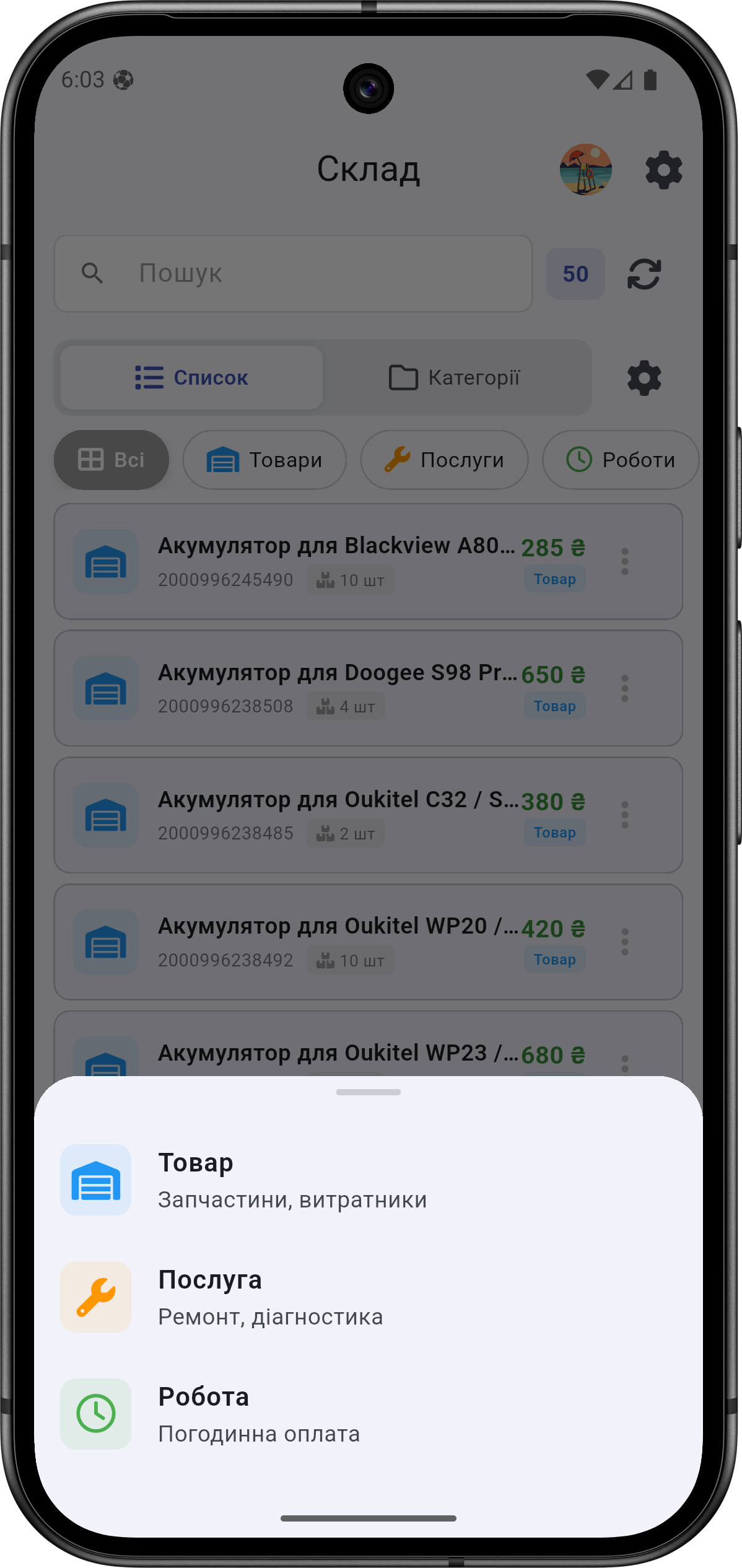Switch to the Список view
Screen dimensions: 742x1568
pos(191,377)
